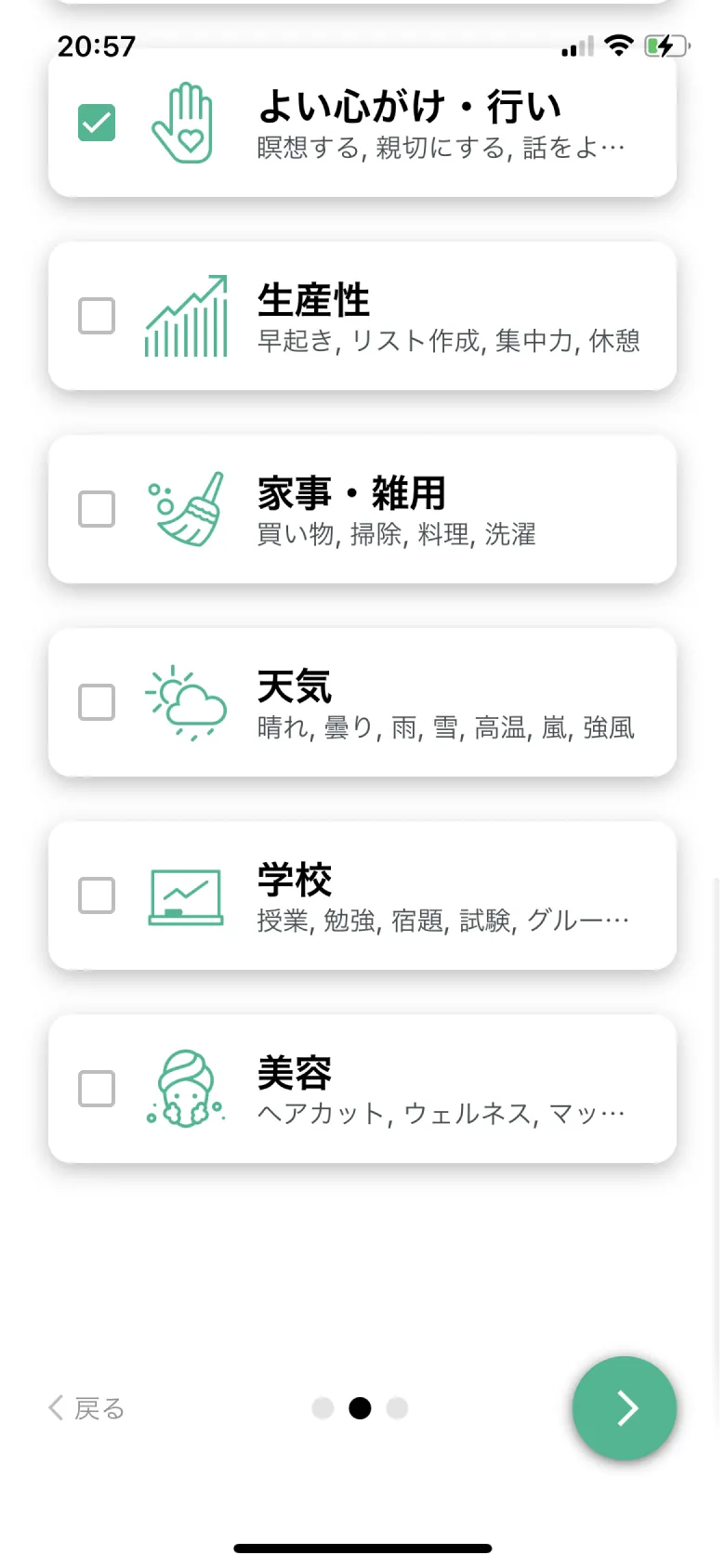This screenshot has height=1568, width=725.
Task: Tap the first page indicator dot
Action: point(323,1408)
